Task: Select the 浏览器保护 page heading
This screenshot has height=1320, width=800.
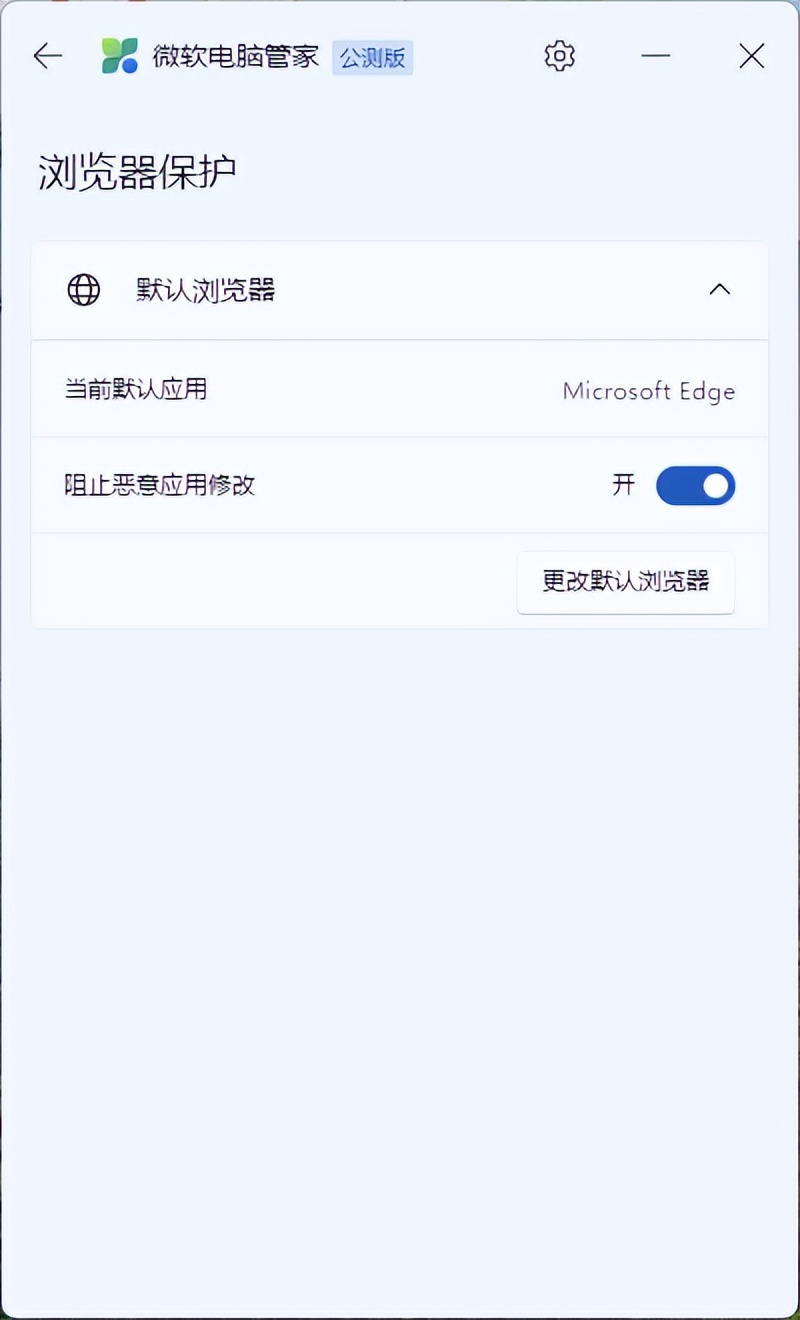Action: click(136, 170)
